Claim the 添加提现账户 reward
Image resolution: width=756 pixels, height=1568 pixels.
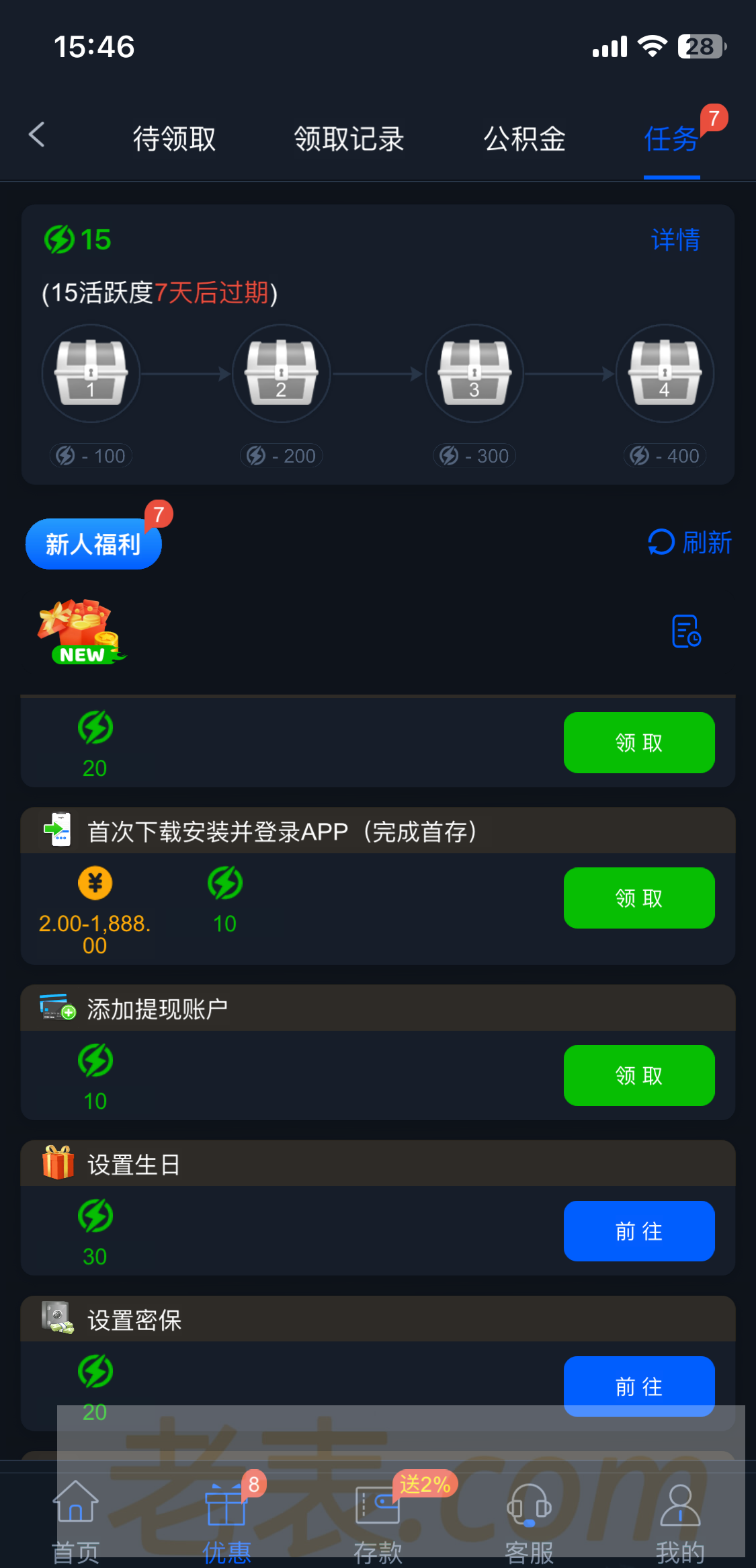click(x=638, y=1076)
